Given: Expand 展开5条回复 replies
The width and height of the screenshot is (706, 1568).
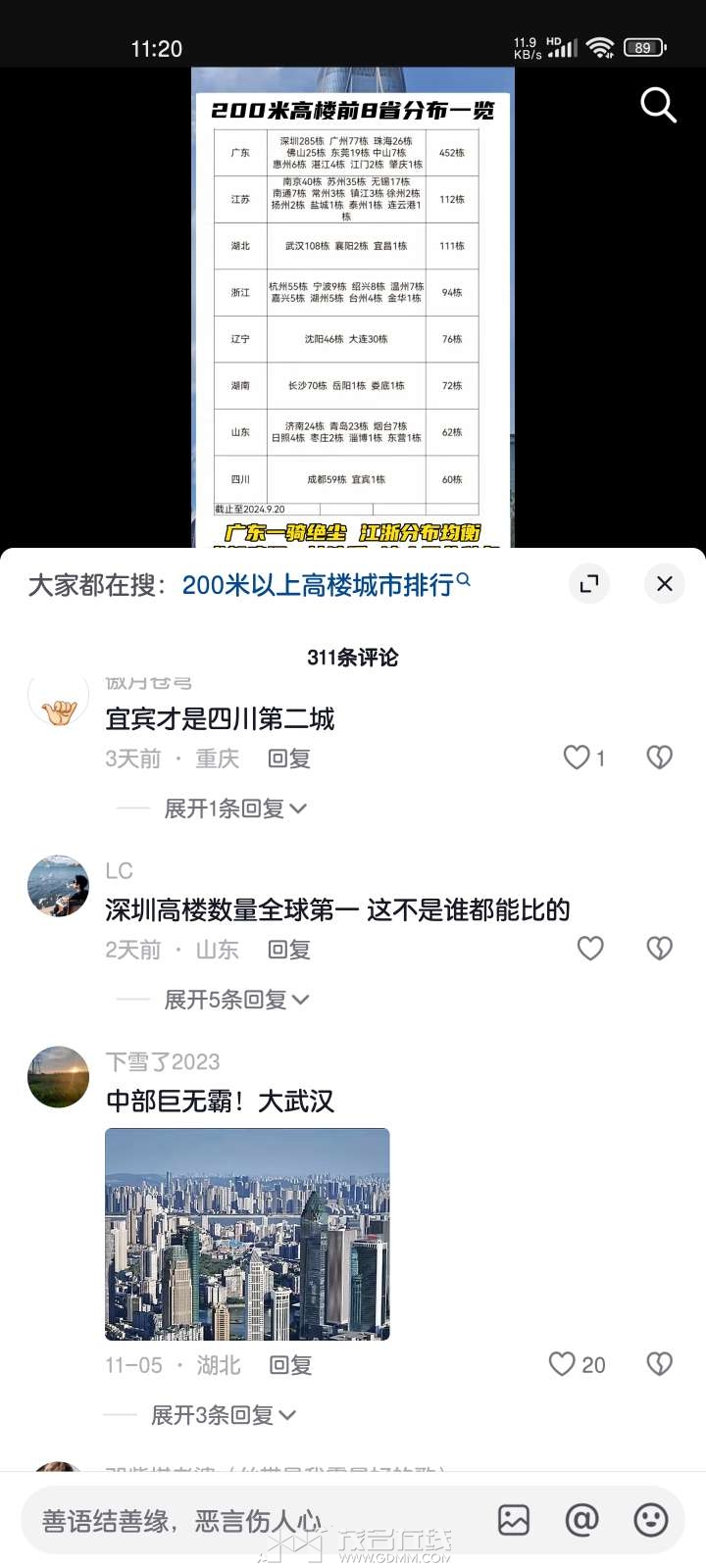Looking at the screenshot, I should tap(236, 1000).
